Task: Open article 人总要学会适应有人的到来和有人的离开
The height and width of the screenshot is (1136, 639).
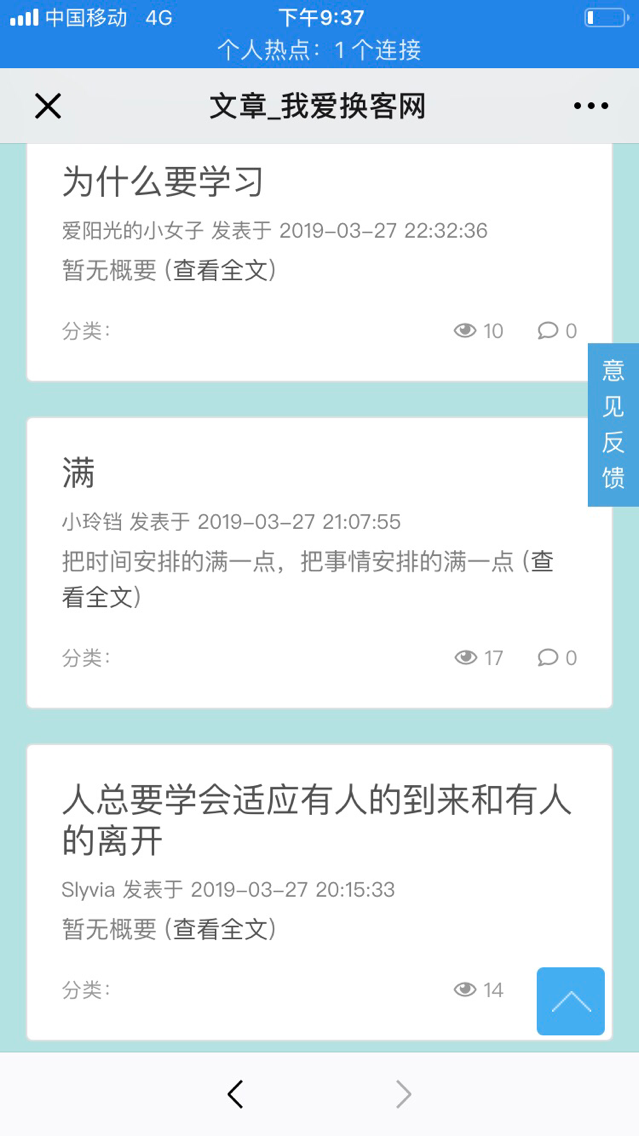Action: coord(316,820)
